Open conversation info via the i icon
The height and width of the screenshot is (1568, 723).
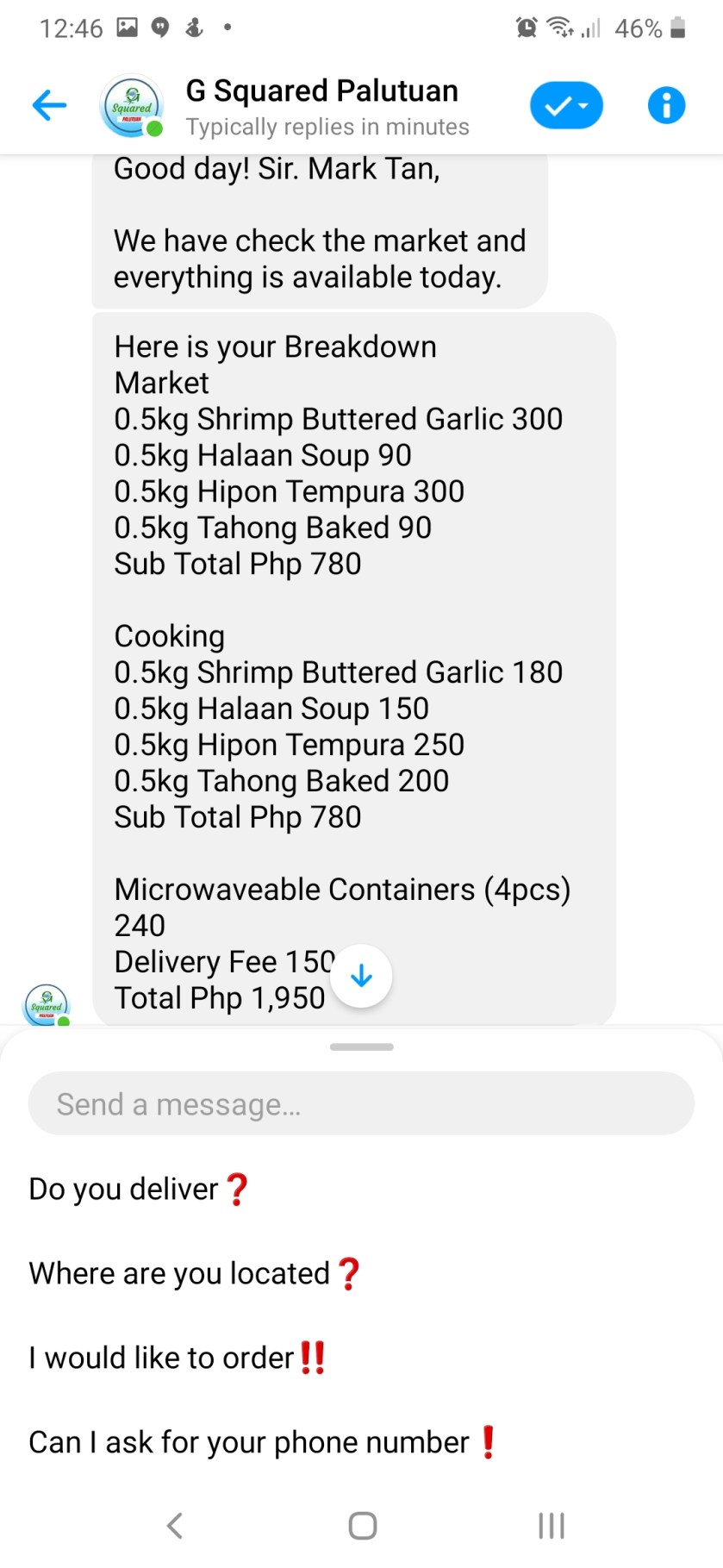[666, 104]
